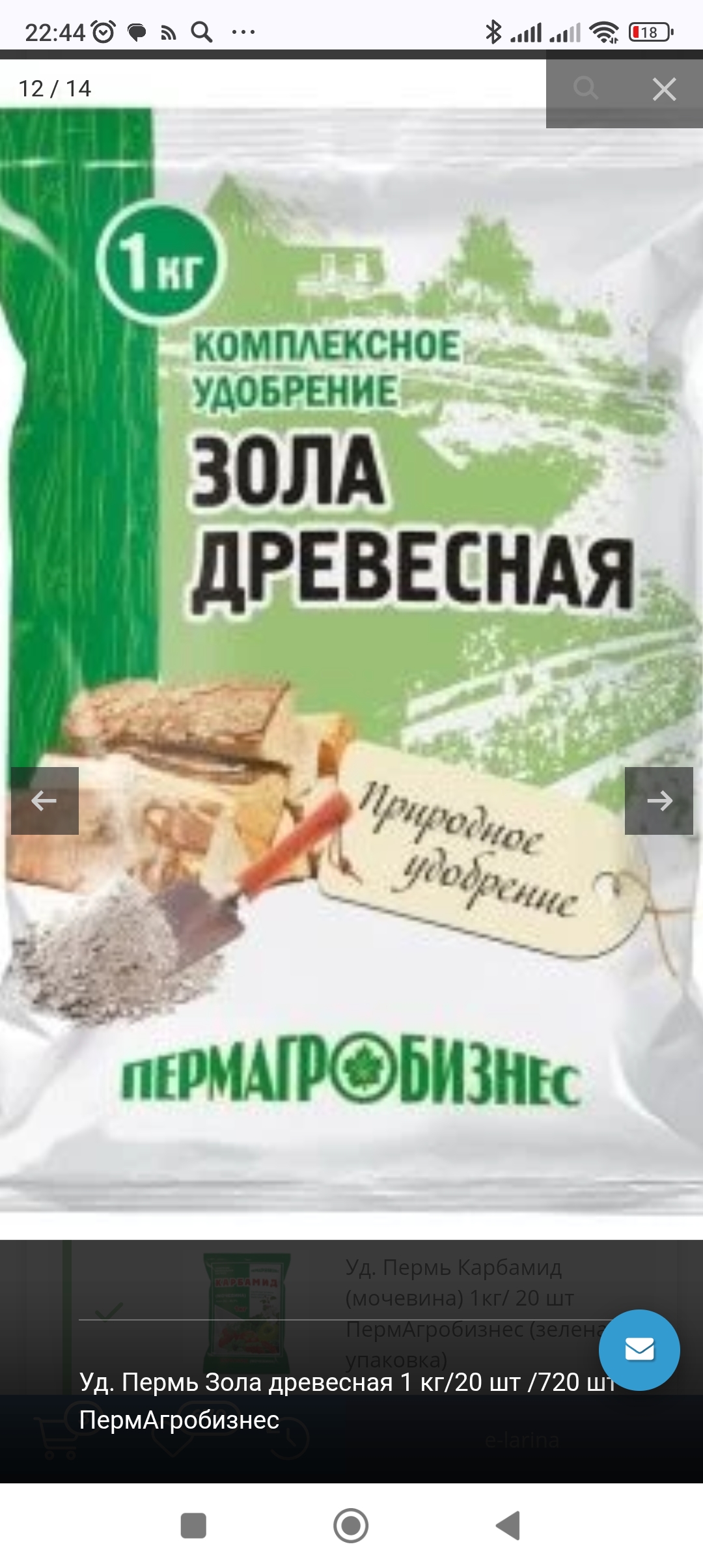Tap the system back button
The width and height of the screenshot is (703, 1568).
(508, 1525)
